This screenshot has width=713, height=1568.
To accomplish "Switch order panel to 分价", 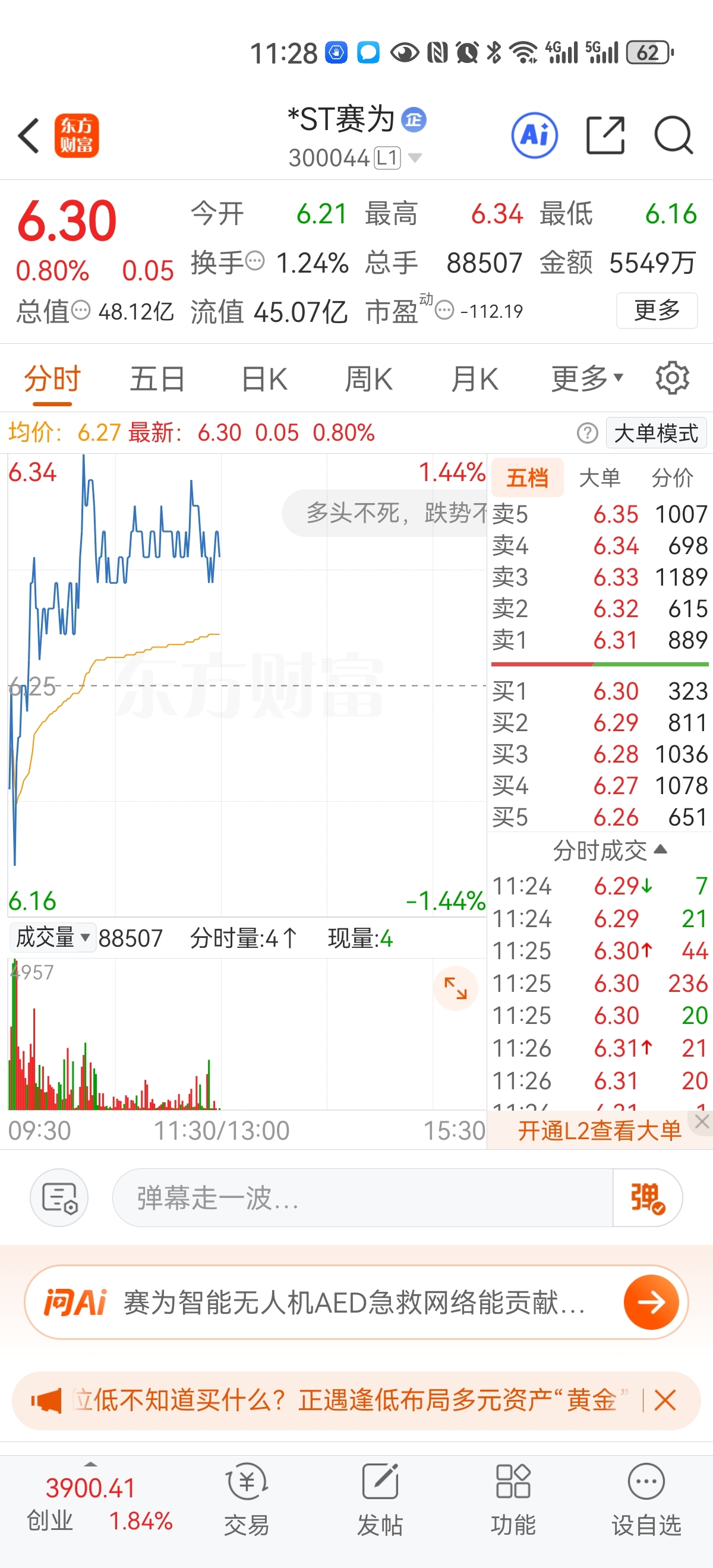I will pyautogui.click(x=672, y=478).
